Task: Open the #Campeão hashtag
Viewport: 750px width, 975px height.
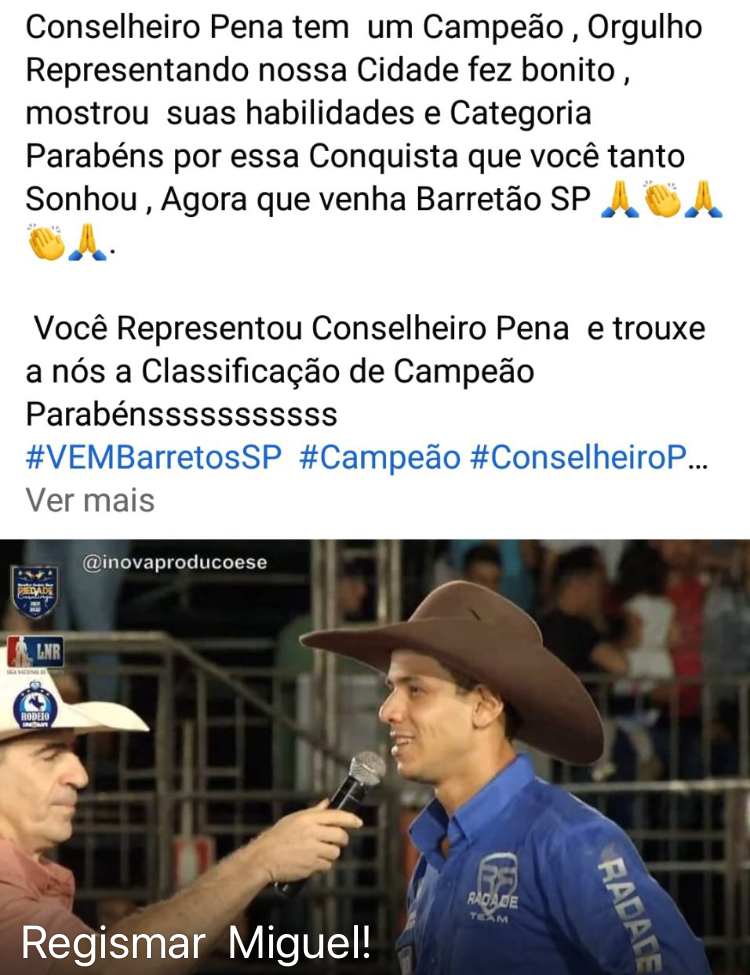Action: [x=380, y=458]
